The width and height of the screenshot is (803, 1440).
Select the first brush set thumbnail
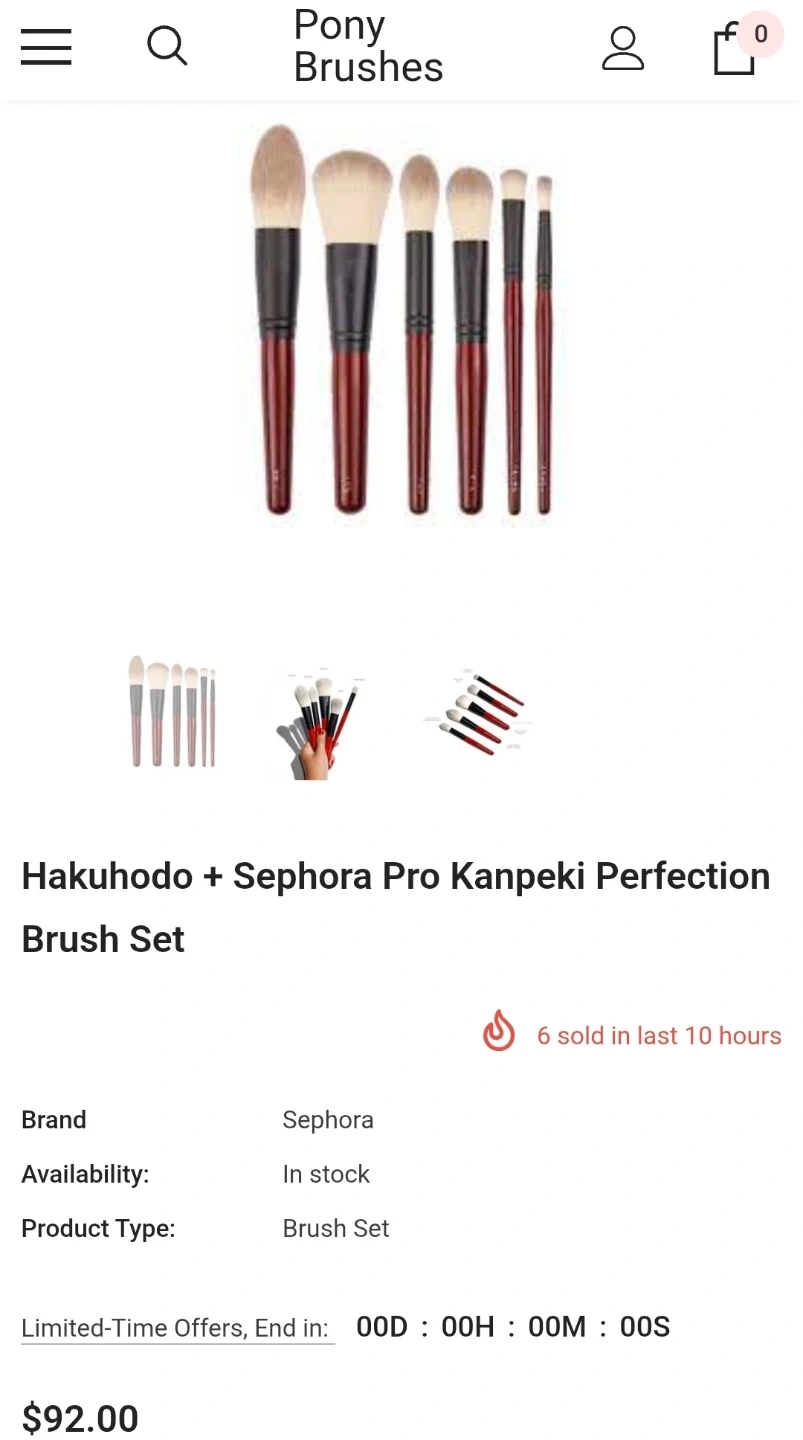point(172,711)
